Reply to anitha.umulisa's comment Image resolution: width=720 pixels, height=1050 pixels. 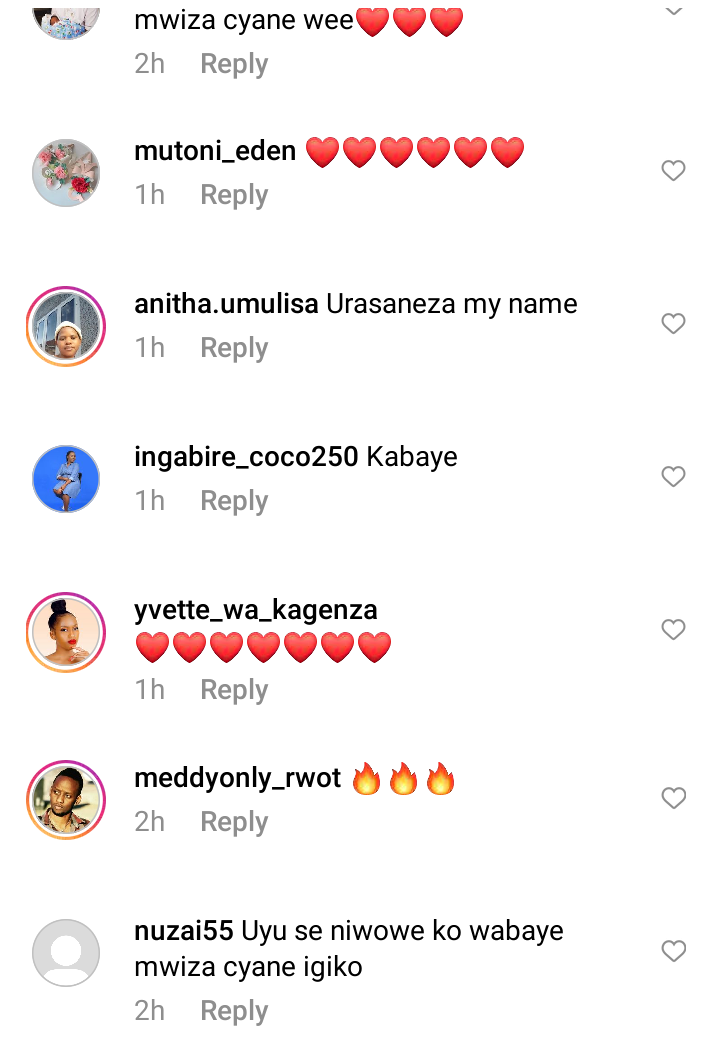[234, 348]
